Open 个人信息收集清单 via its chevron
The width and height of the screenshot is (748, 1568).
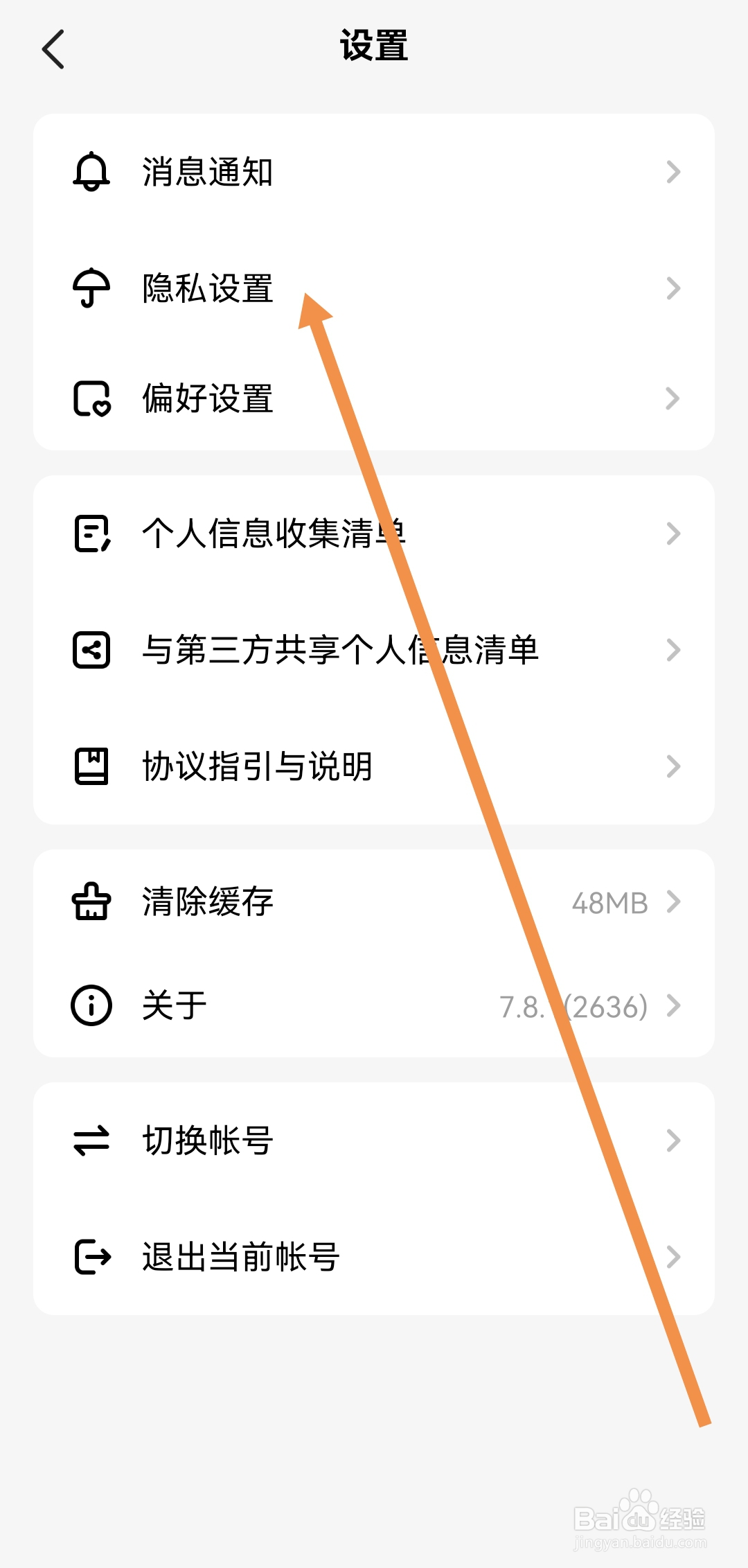[x=673, y=534]
